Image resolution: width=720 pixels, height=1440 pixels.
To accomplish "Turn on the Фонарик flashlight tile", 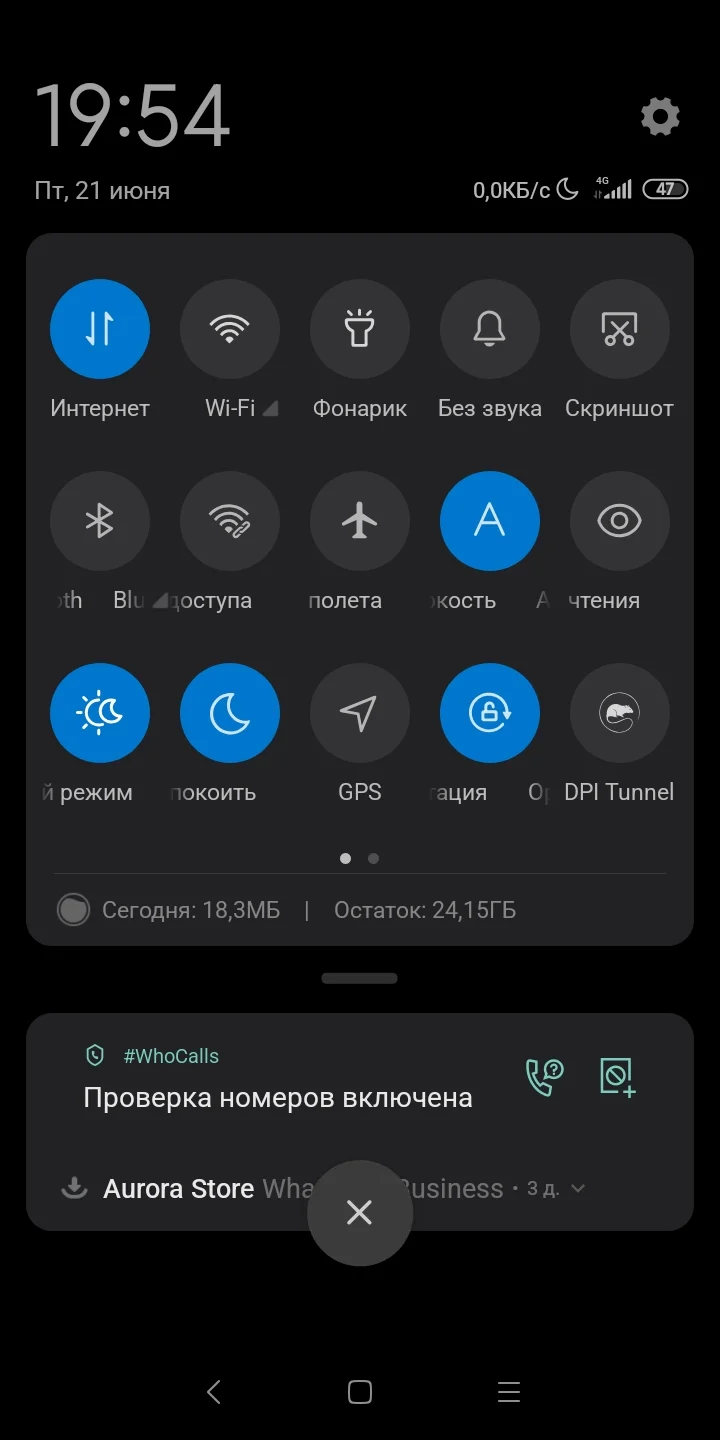I will 360,329.
